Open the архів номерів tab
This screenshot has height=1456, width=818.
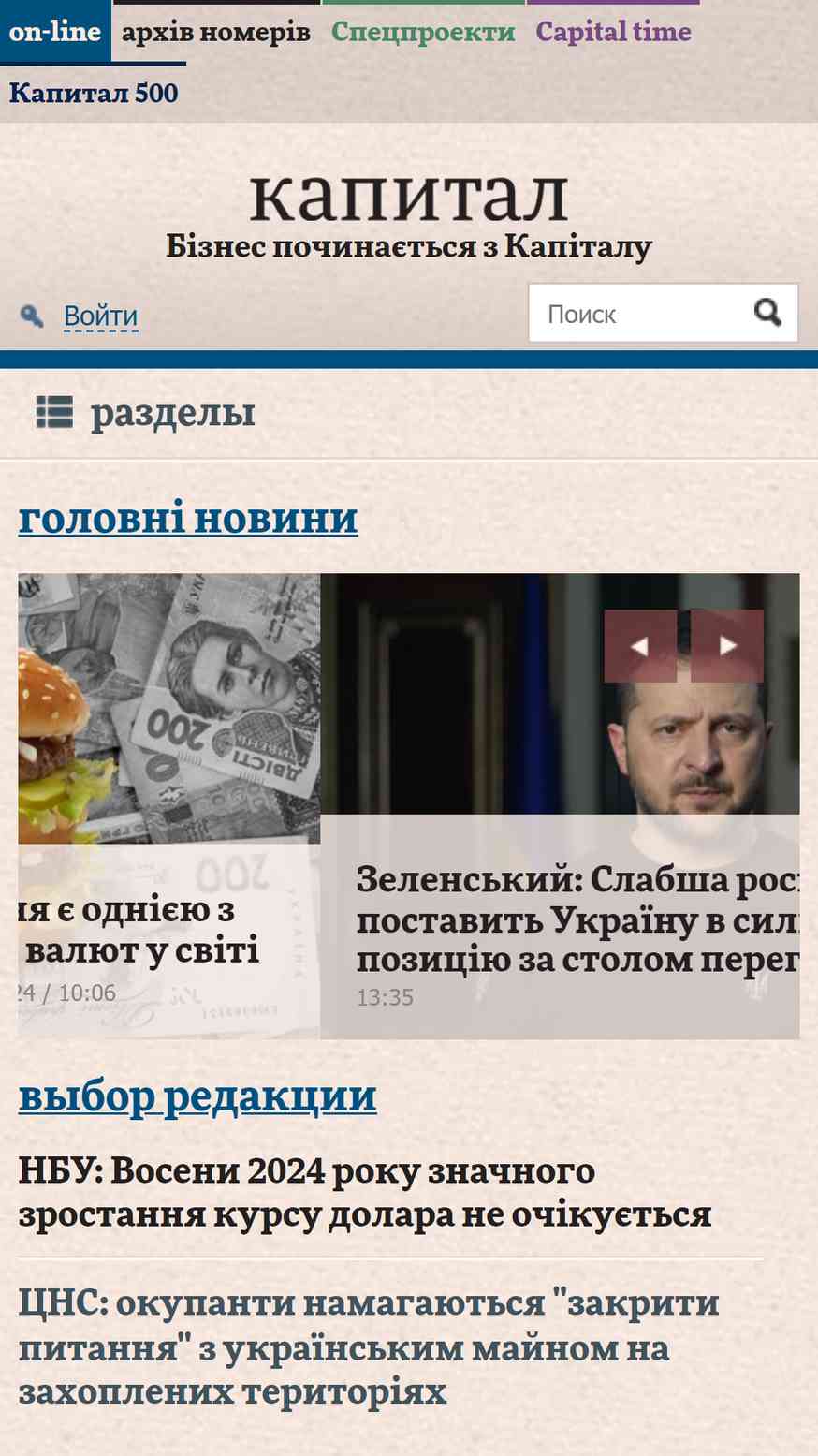(215, 32)
